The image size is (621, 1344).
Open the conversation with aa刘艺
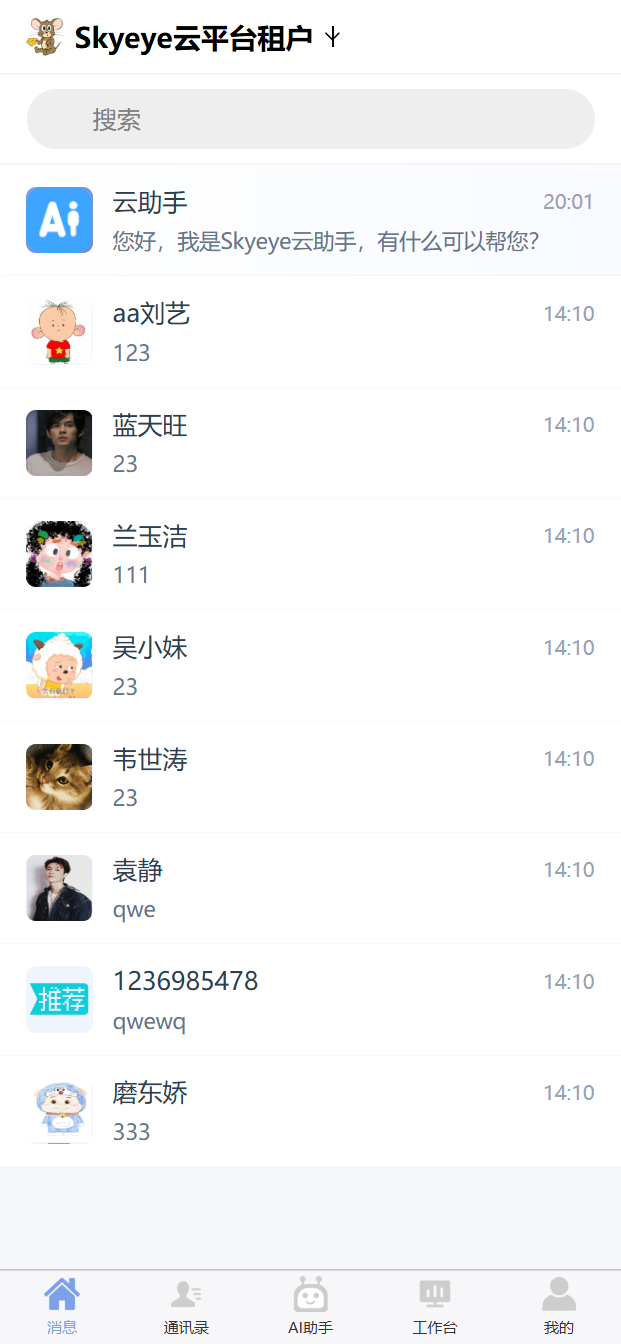(x=310, y=332)
